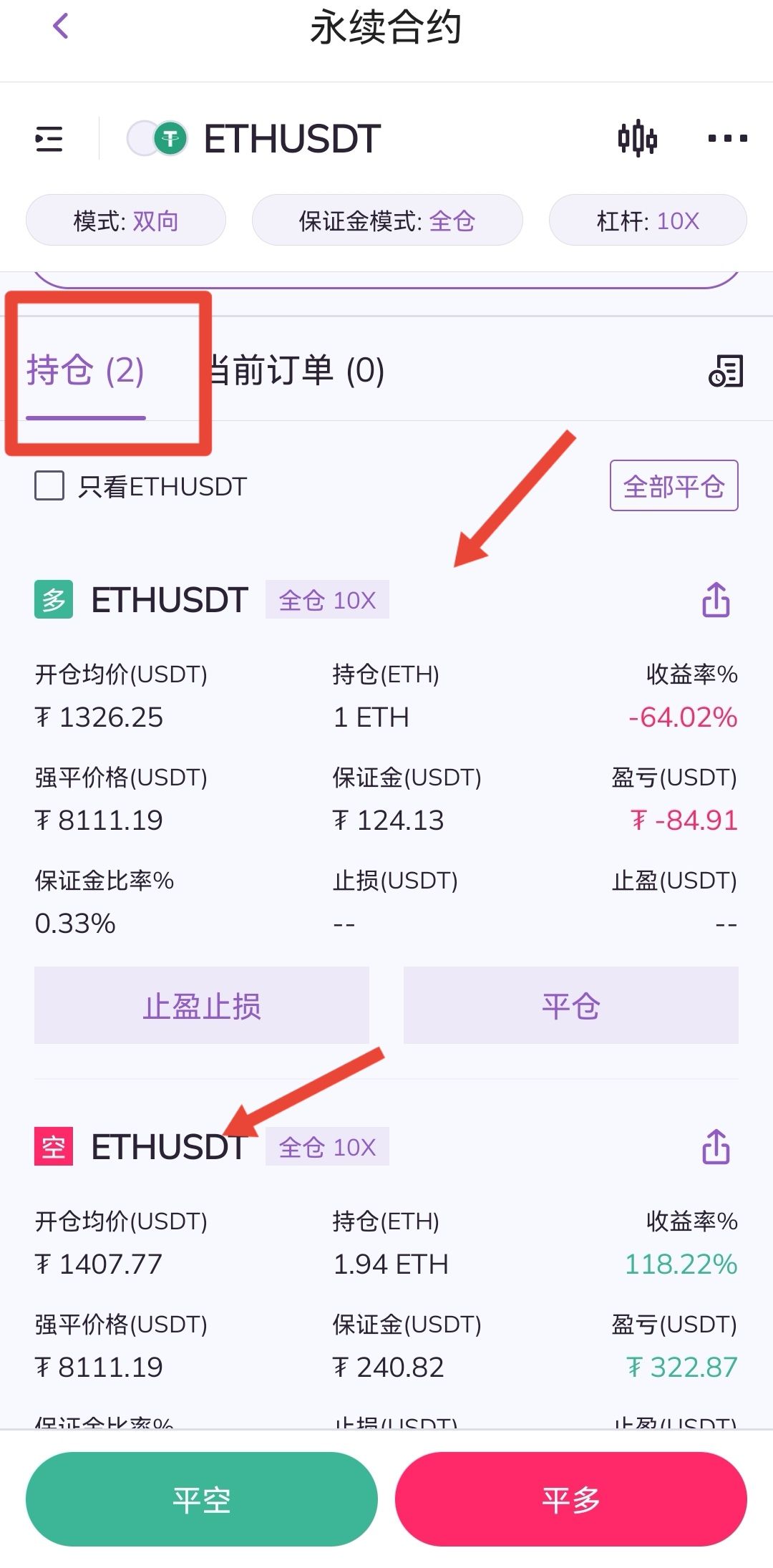The width and height of the screenshot is (773, 1568).
Task: Open the three-dot overflow menu
Action: pyautogui.click(x=727, y=138)
